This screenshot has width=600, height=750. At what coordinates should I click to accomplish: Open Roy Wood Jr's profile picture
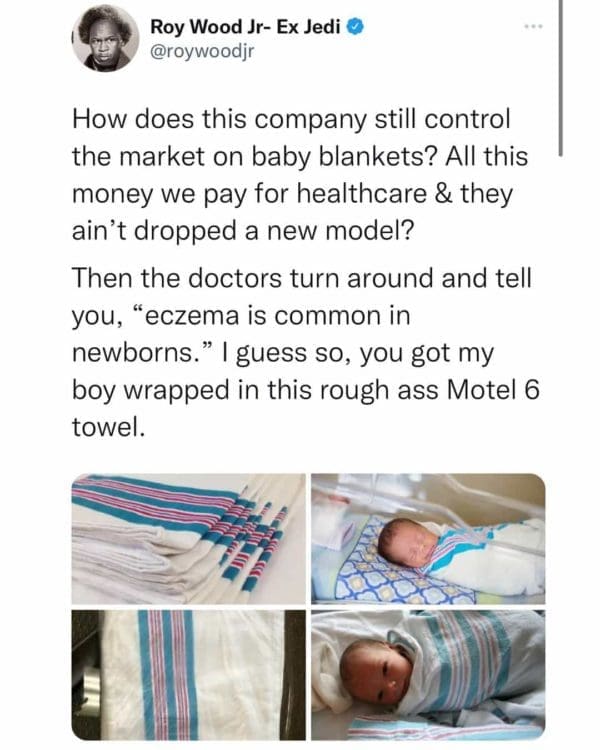coord(106,38)
